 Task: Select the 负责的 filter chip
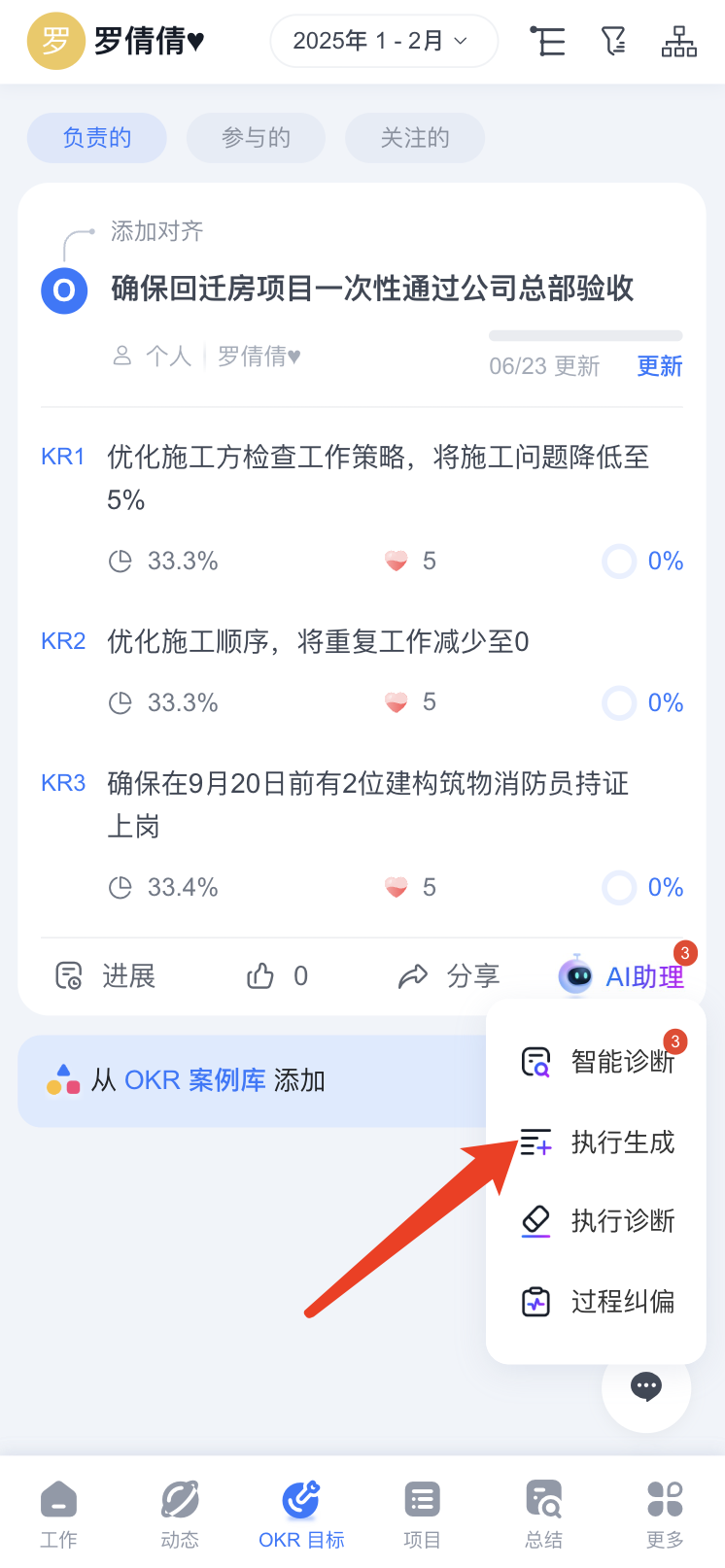(96, 137)
